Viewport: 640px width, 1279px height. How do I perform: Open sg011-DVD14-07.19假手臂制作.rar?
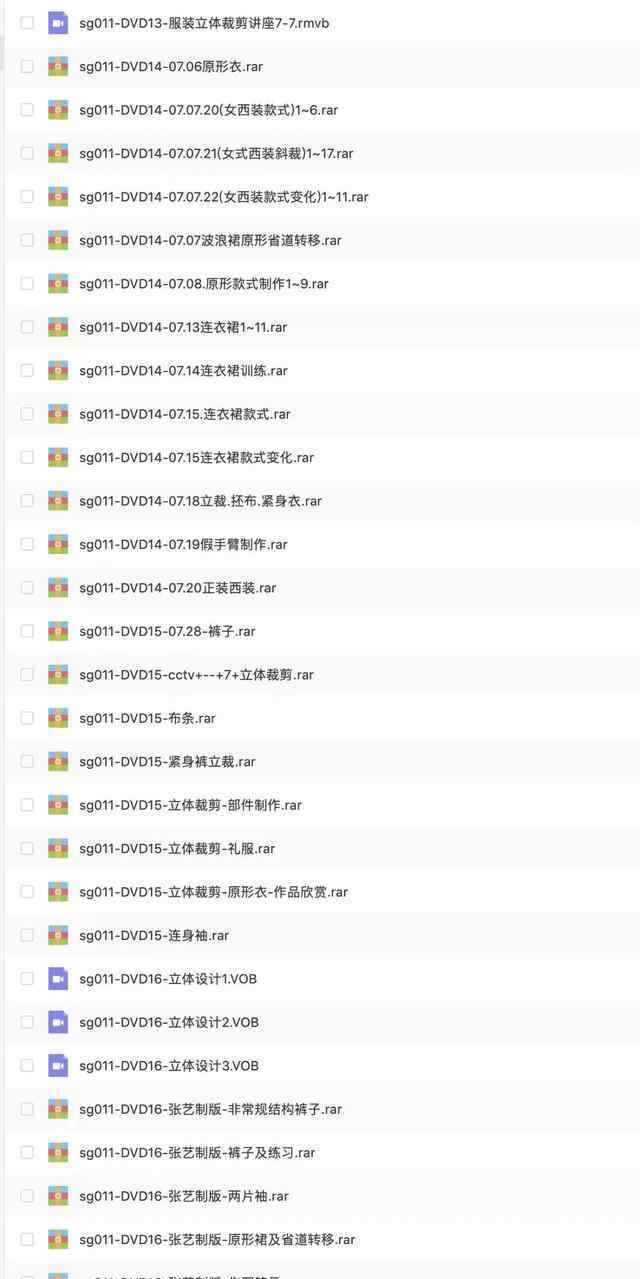coord(183,544)
